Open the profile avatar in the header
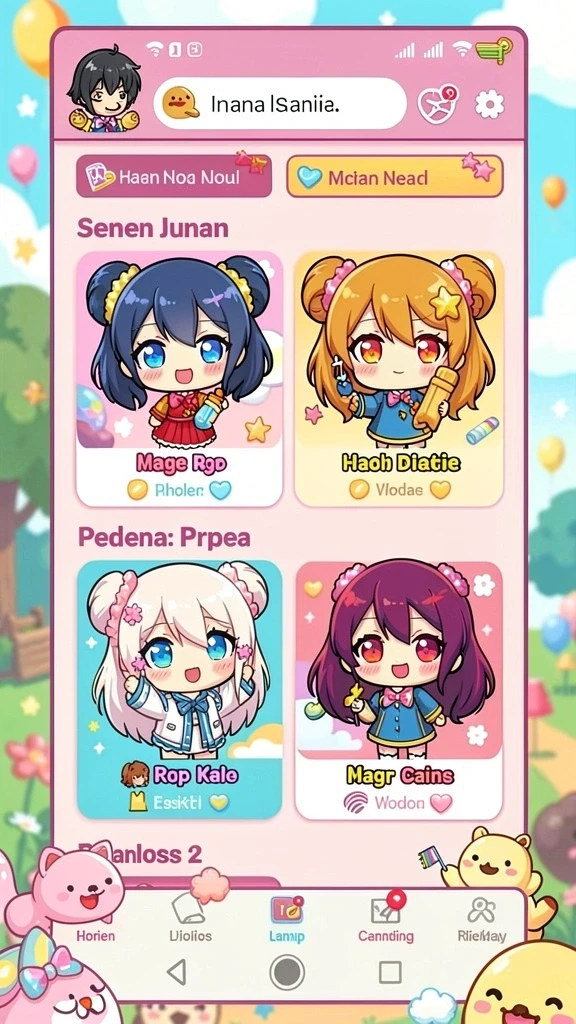Image resolution: width=576 pixels, height=1024 pixels. pos(104,89)
